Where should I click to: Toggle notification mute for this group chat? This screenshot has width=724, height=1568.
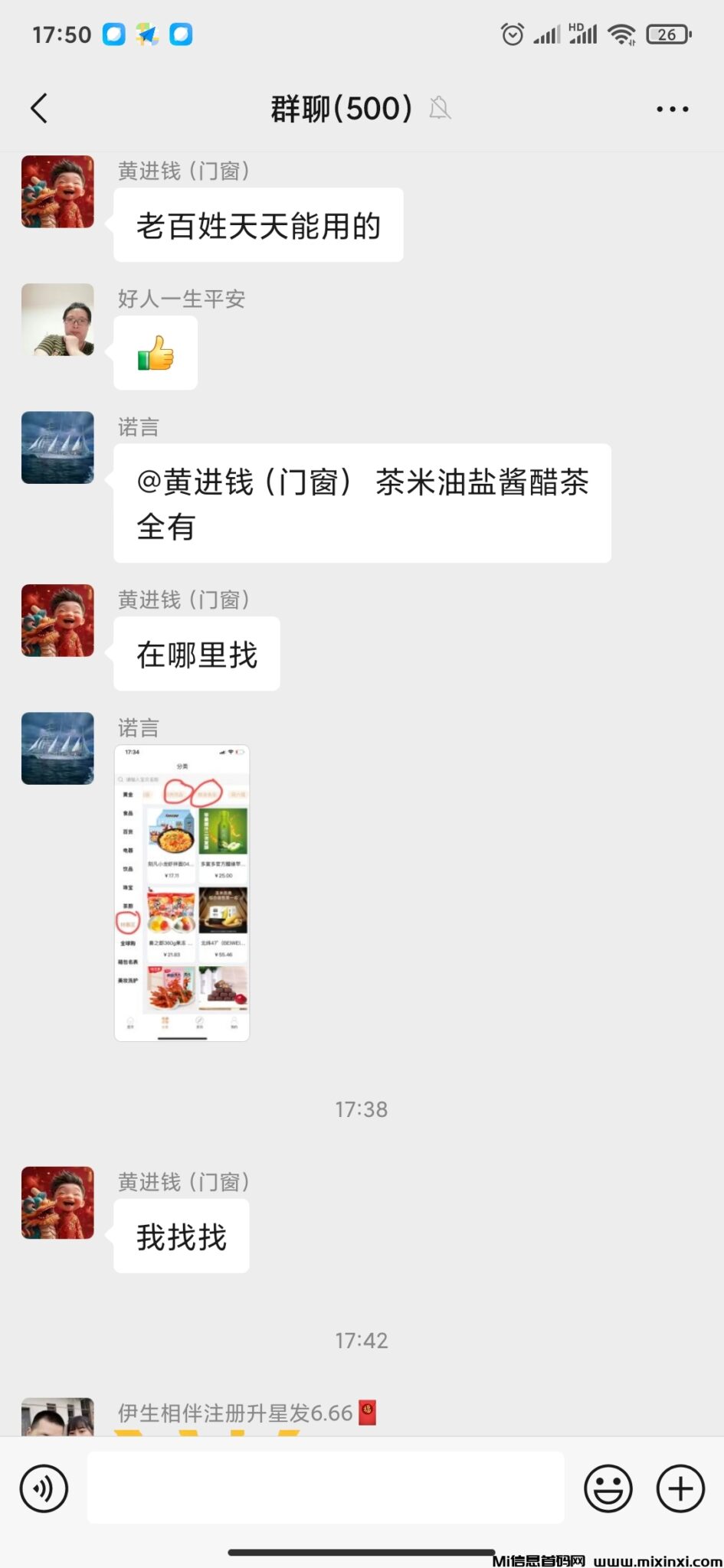pos(439,109)
